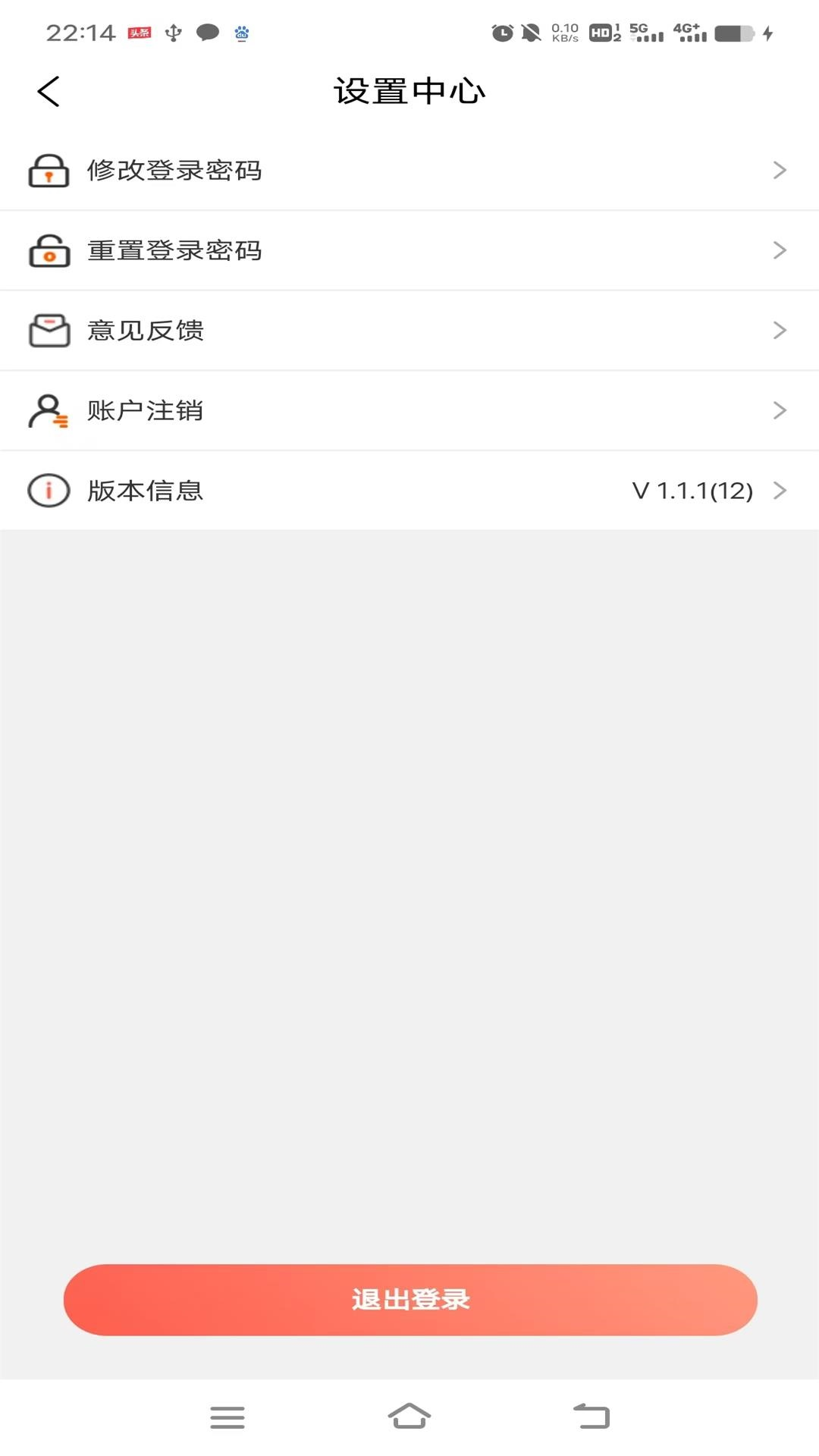The width and height of the screenshot is (819, 1456).
Task: Tap the back arrow on the title bar
Action: pos(48,90)
